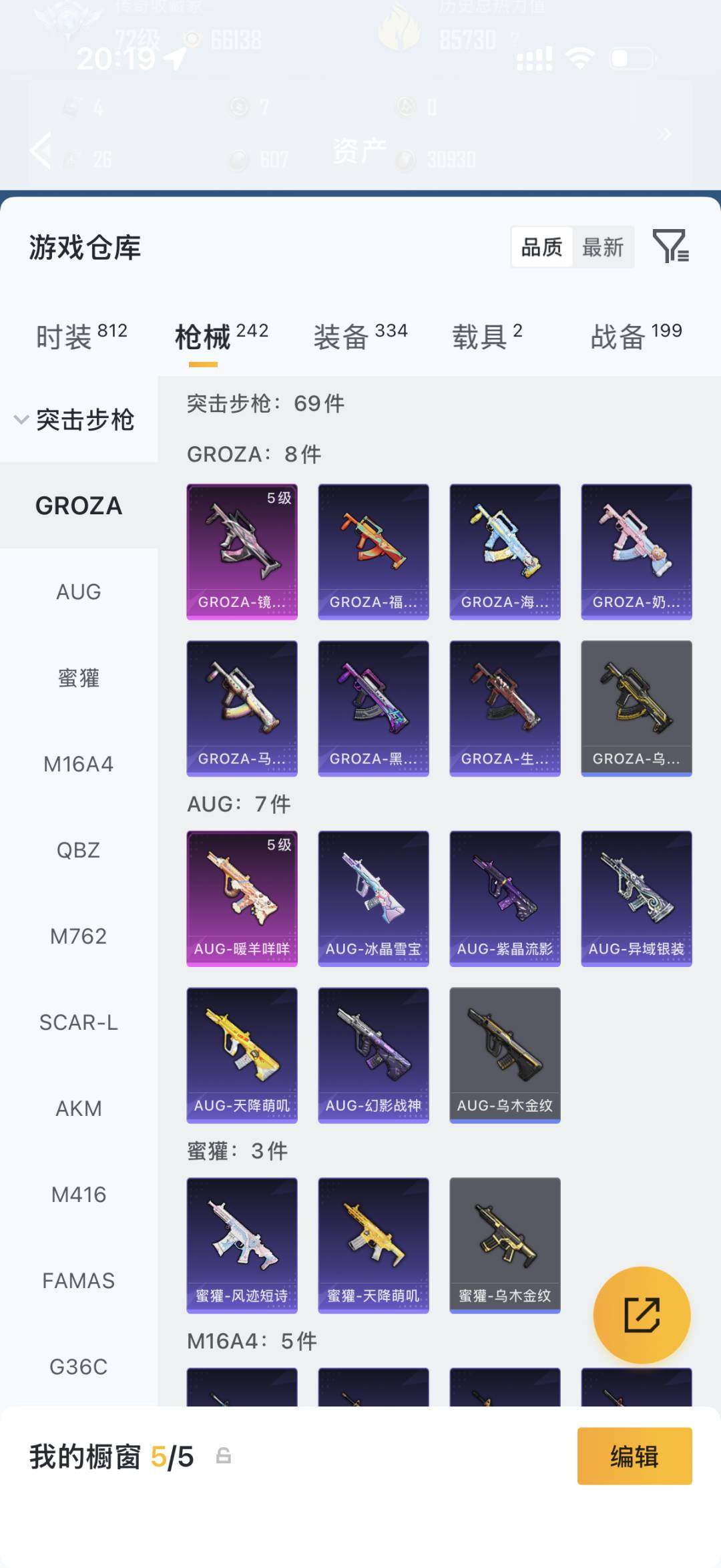This screenshot has width=721, height=1568.
Task: Sort by 品质
Action: 541,247
